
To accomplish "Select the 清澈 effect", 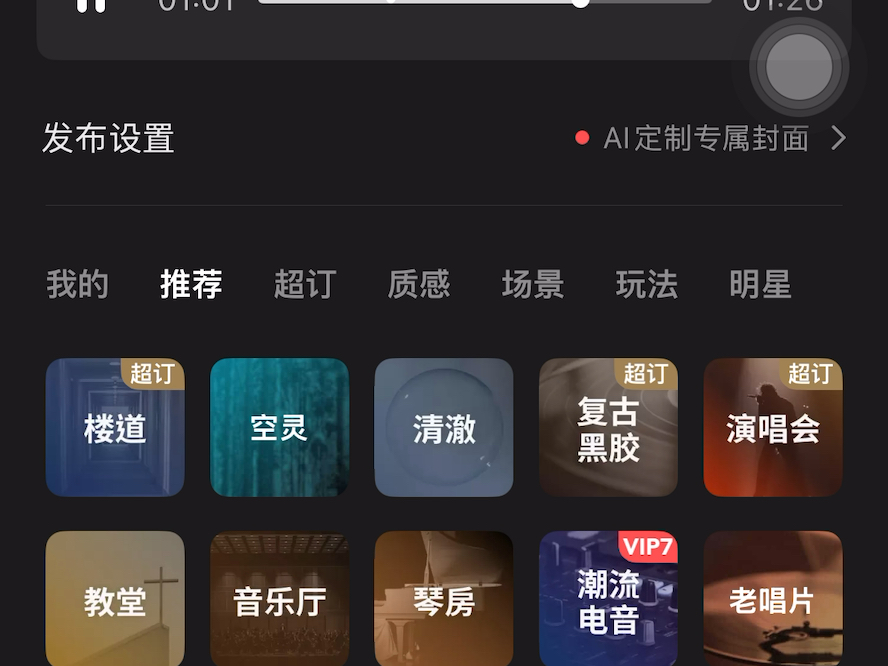I will click(444, 428).
